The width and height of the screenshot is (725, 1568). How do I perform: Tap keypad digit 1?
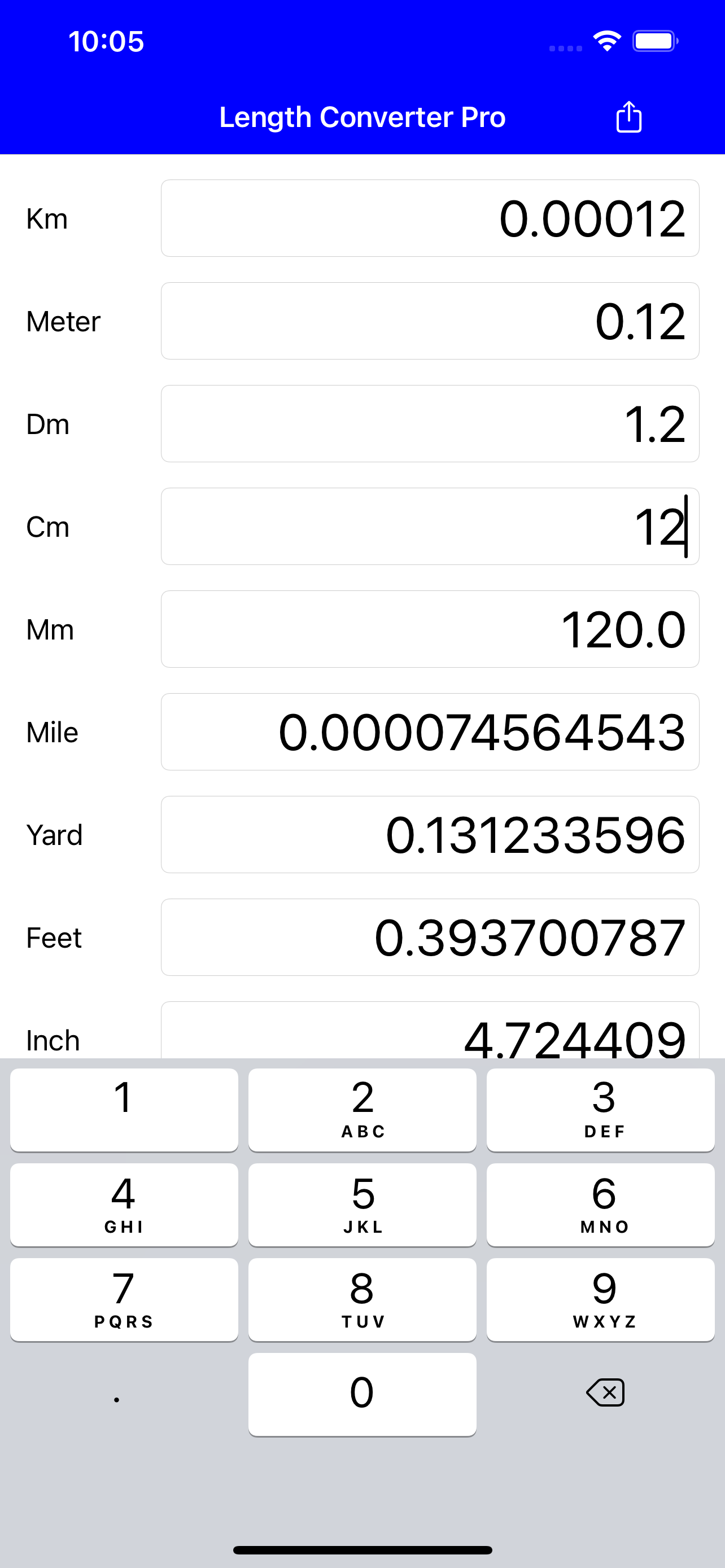124,1110
